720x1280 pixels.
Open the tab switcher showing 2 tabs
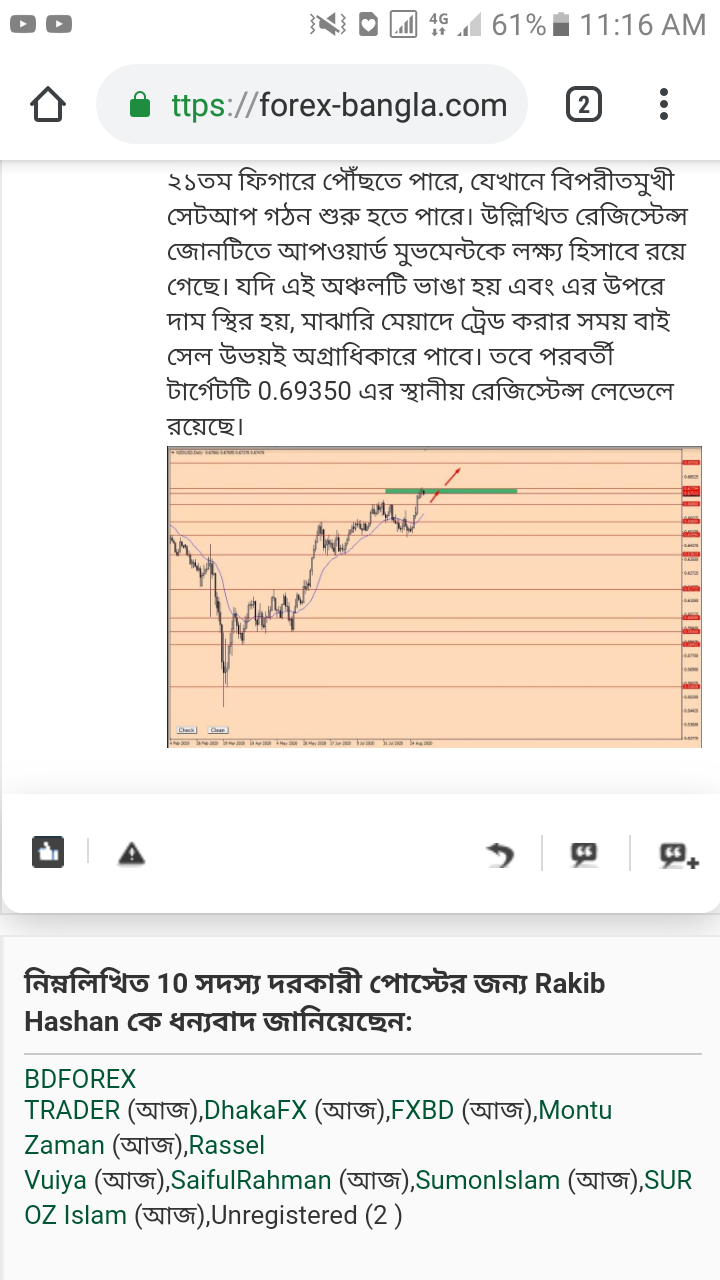[x=584, y=105]
